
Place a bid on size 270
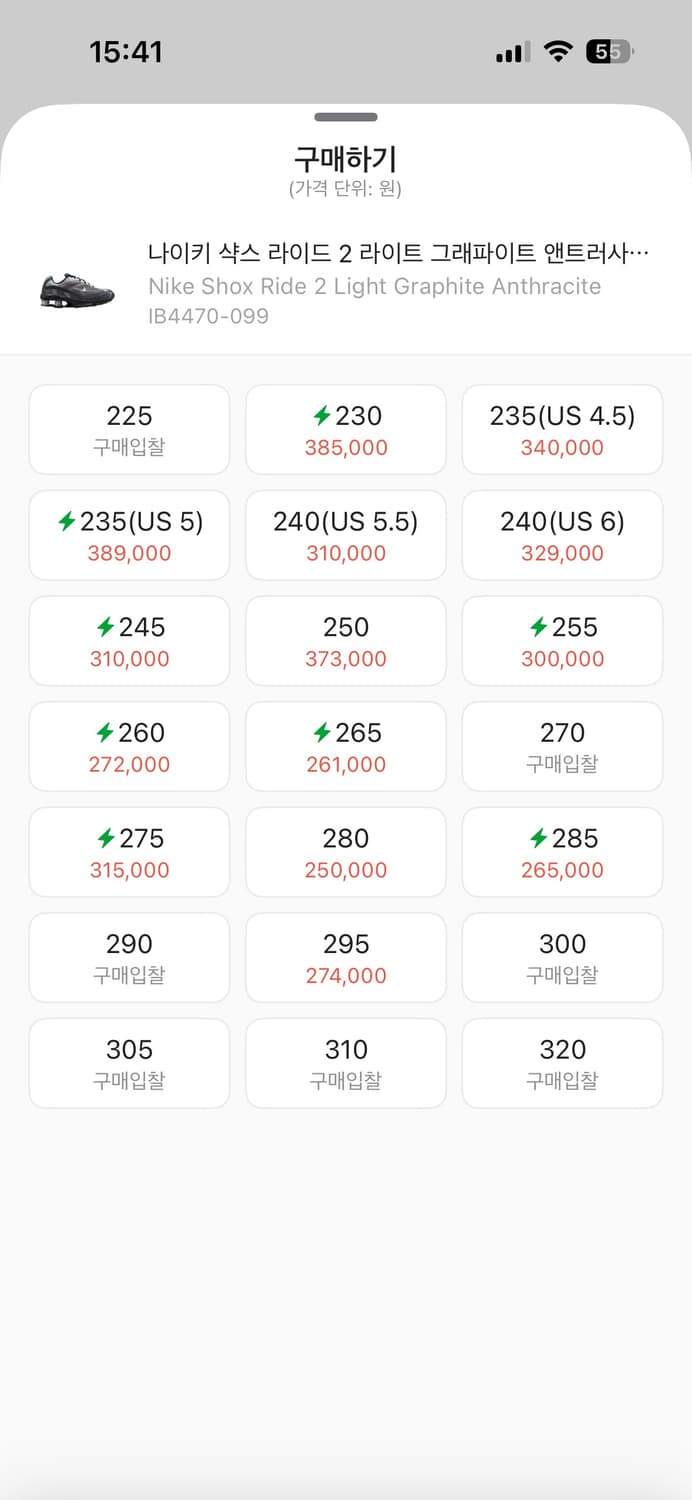(x=562, y=747)
